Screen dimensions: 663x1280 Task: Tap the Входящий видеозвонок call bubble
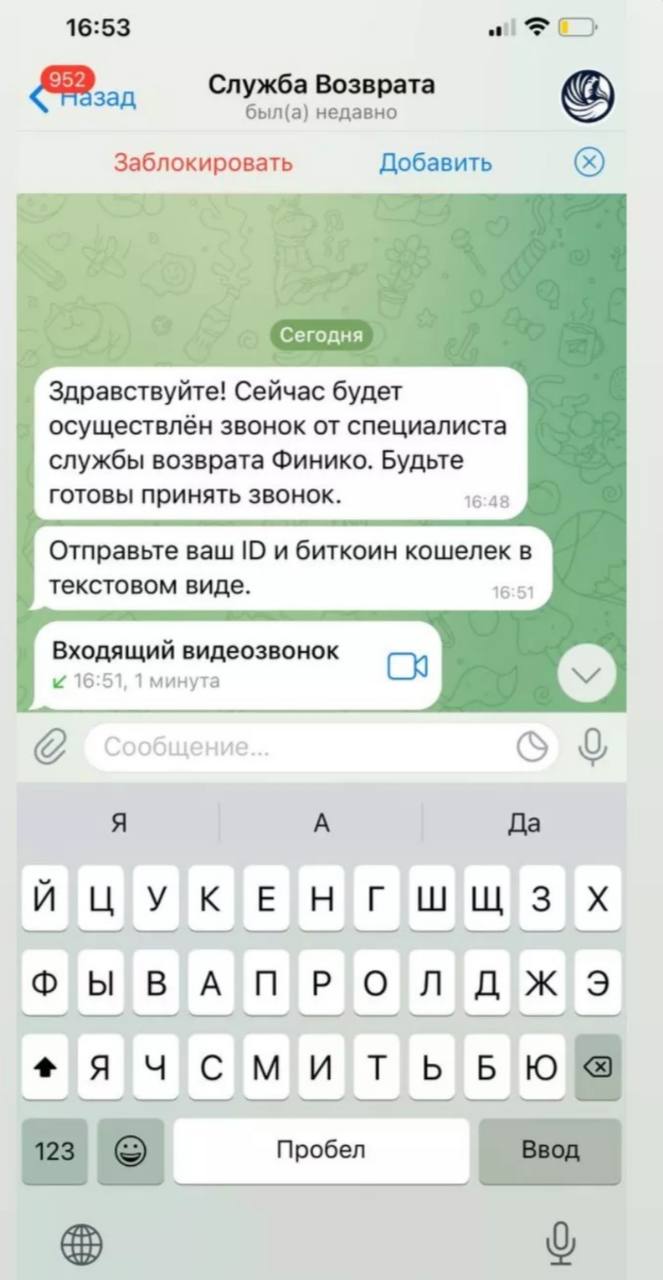(238, 665)
